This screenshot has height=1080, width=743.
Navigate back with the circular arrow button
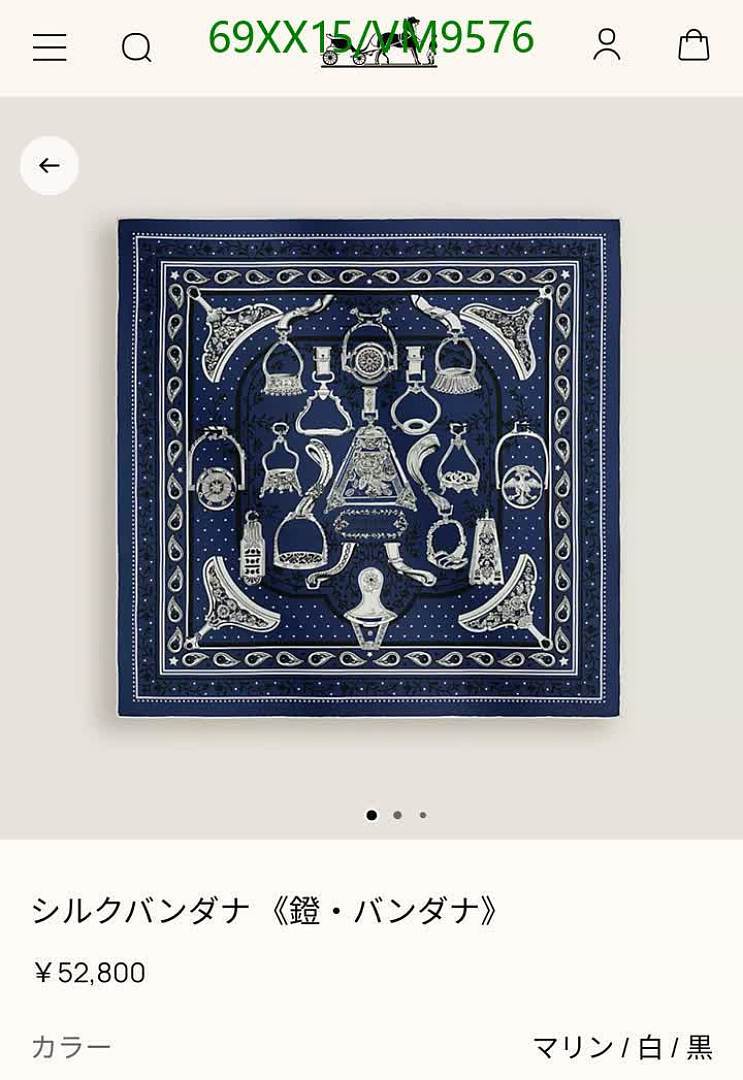[x=49, y=166]
